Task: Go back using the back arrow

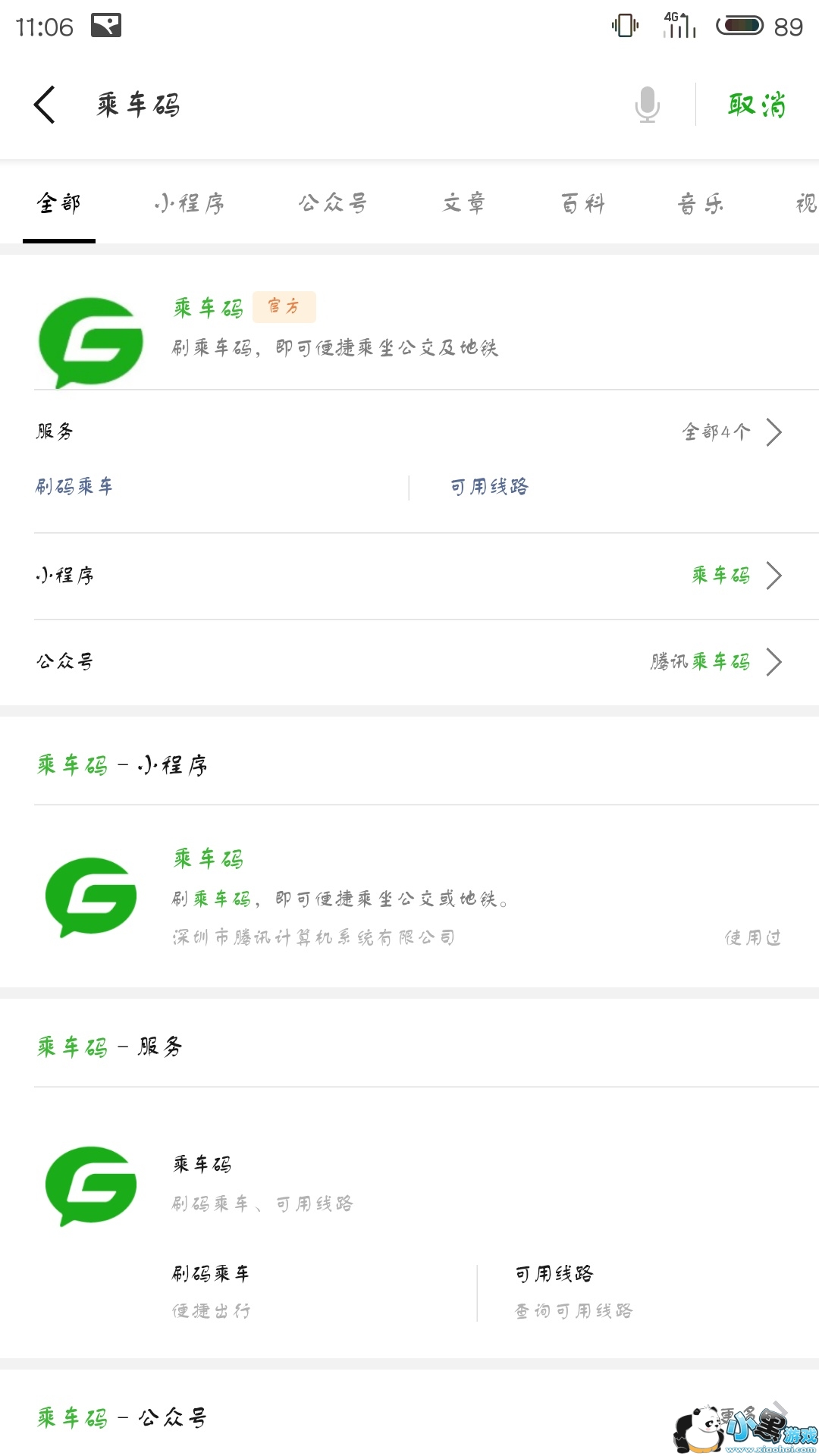Action: coord(45,105)
